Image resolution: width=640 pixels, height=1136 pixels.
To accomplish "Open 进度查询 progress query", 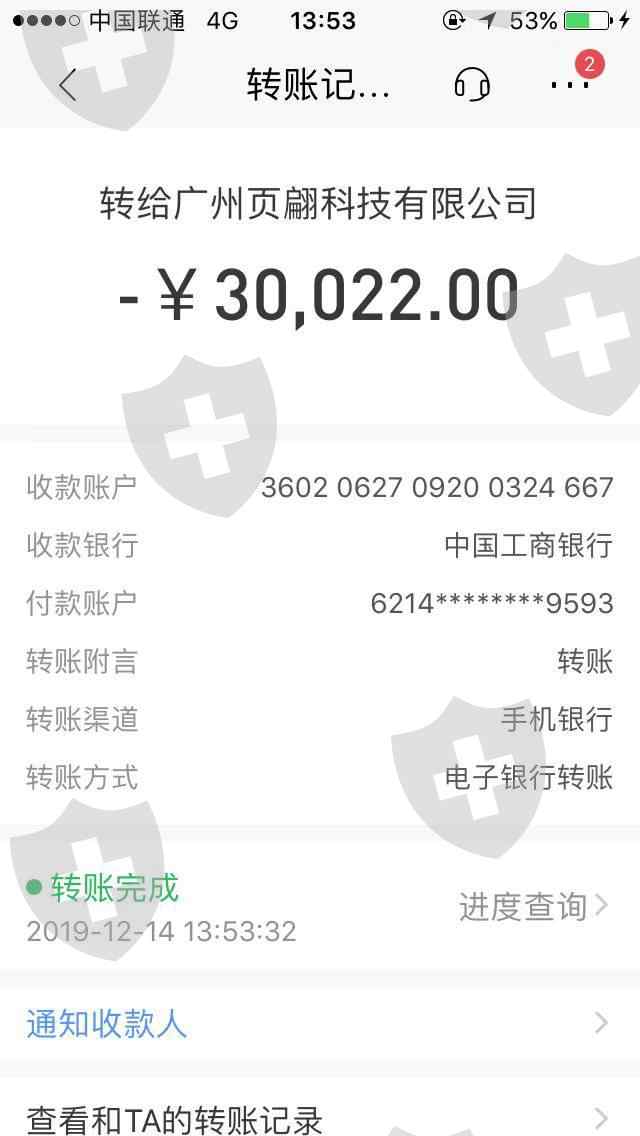I will click(x=533, y=906).
